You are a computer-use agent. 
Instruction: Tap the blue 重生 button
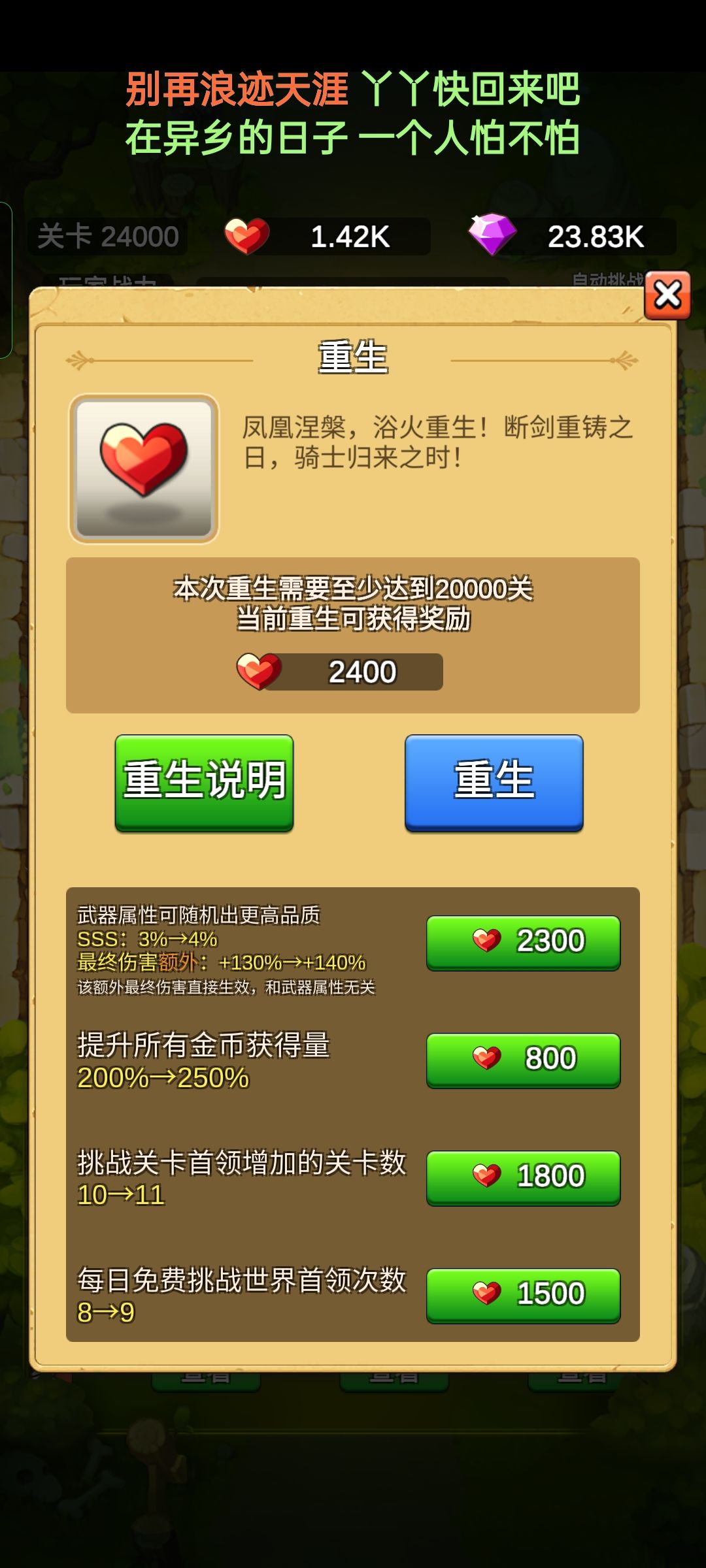[x=494, y=783]
